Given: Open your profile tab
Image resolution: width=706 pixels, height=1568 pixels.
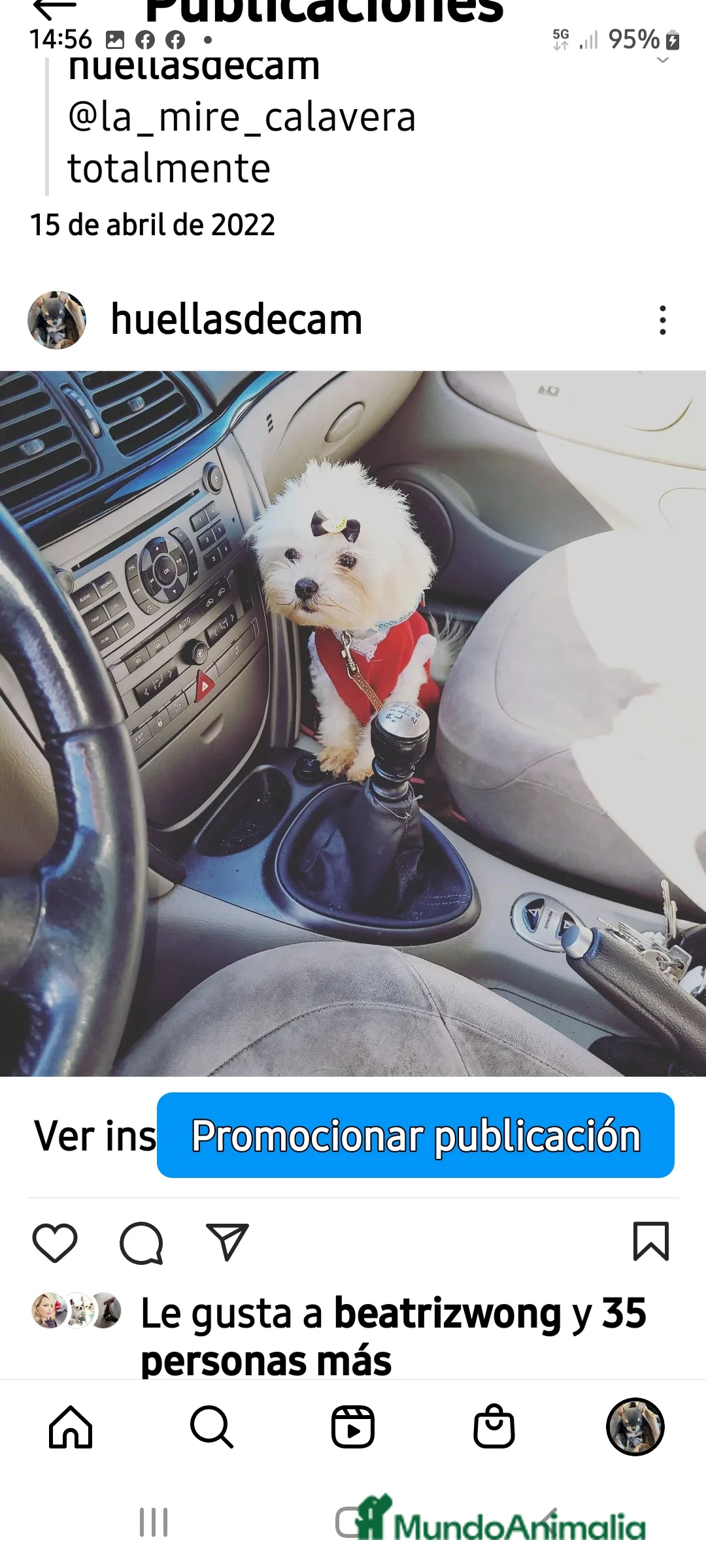Looking at the screenshot, I should click(635, 1427).
